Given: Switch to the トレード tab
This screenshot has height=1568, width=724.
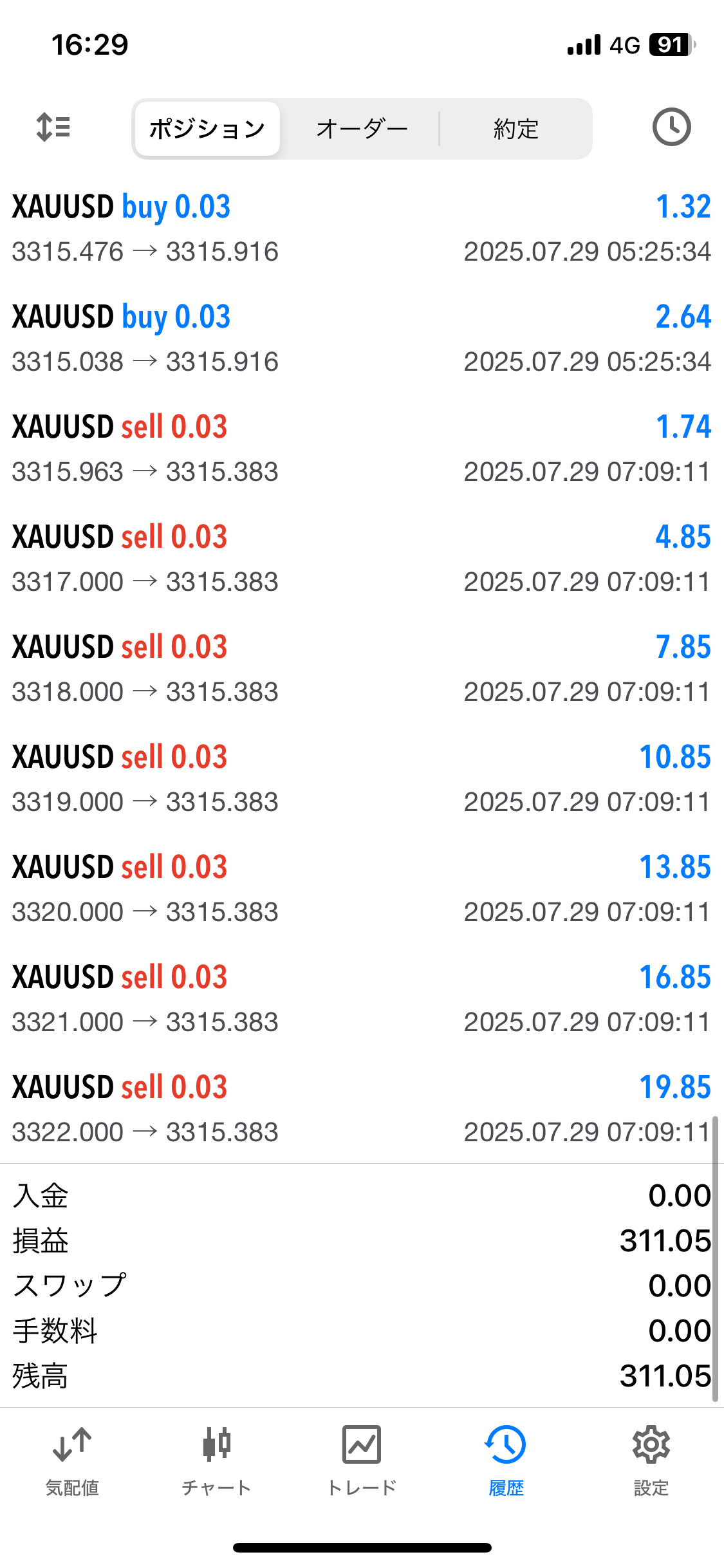Looking at the screenshot, I should (x=362, y=1461).
